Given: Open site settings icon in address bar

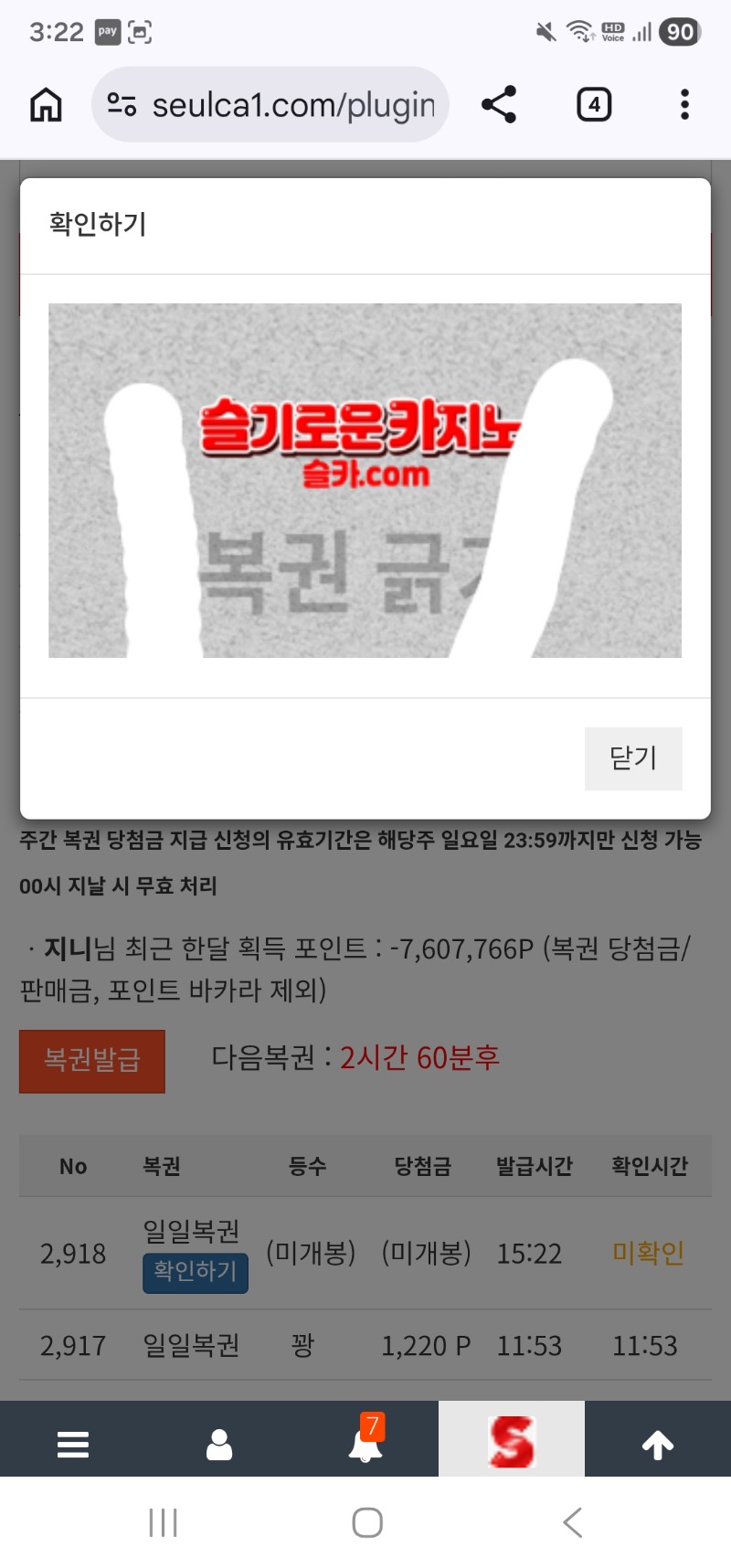Looking at the screenshot, I should pyautogui.click(x=122, y=105).
